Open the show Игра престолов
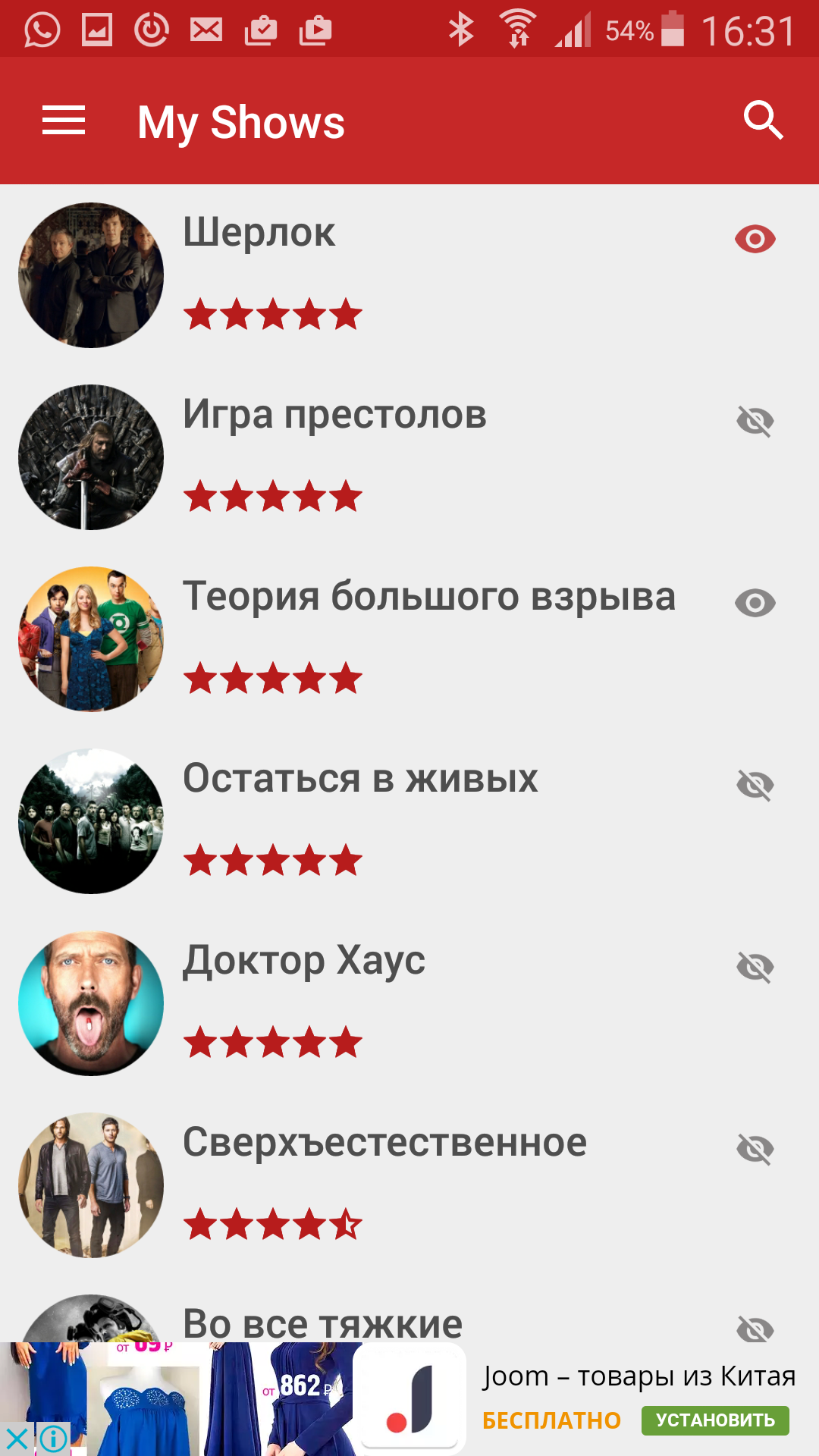Image resolution: width=819 pixels, height=1456 pixels. tap(334, 415)
